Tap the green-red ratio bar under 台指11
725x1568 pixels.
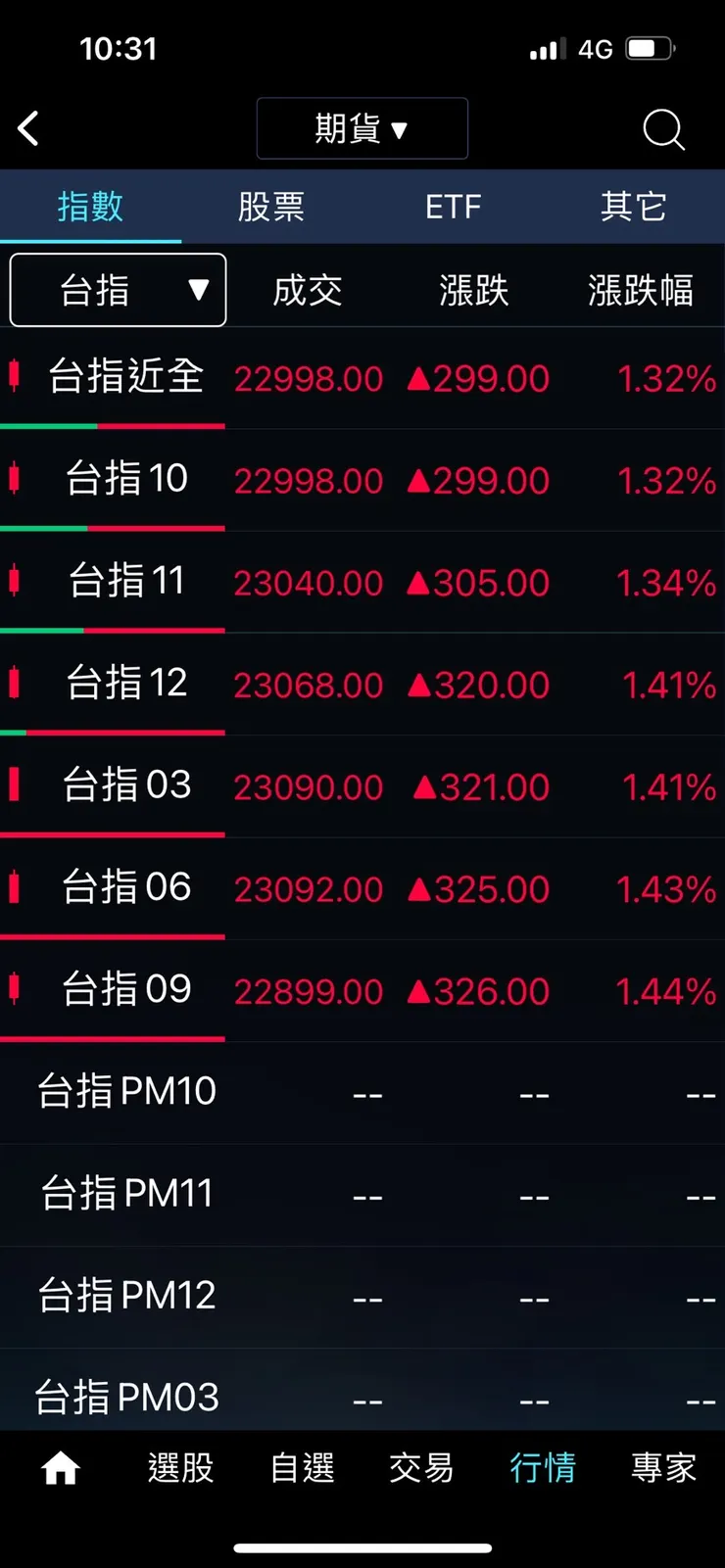[113, 630]
